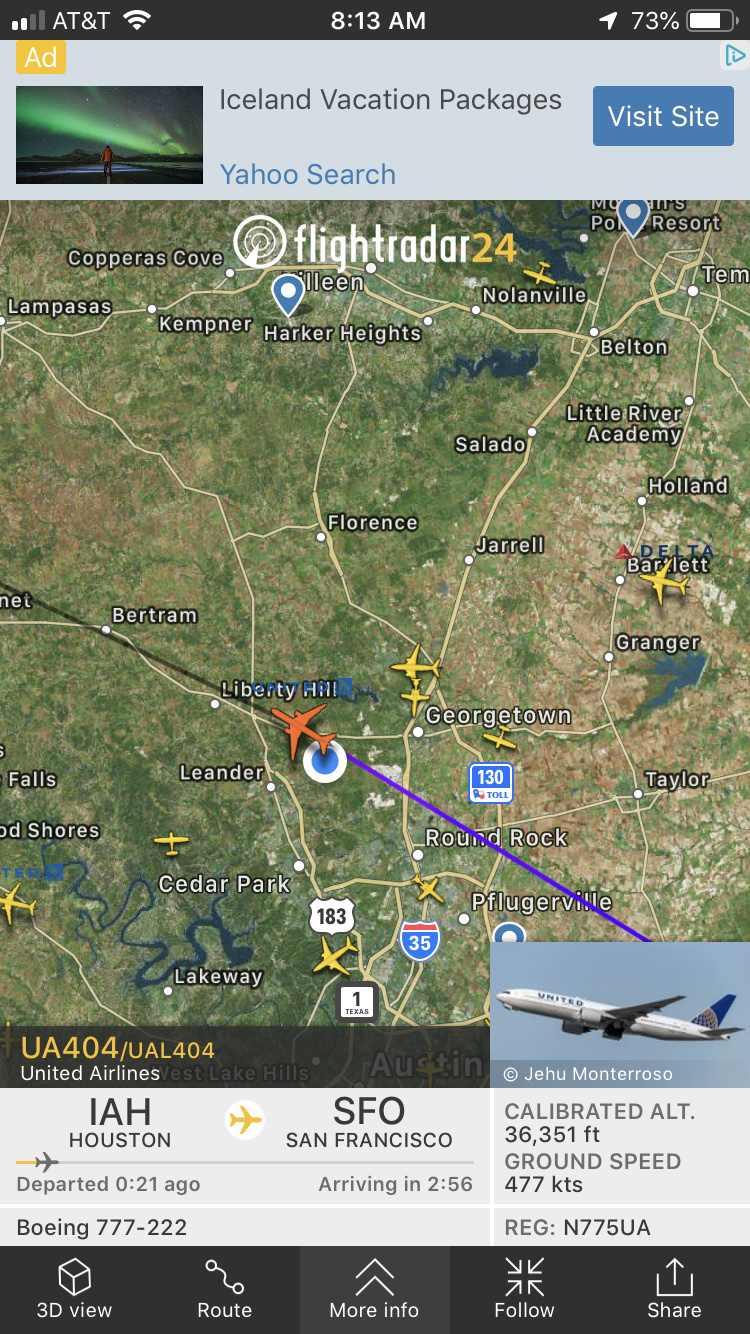Show the flight route

pyautogui.click(x=224, y=1290)
